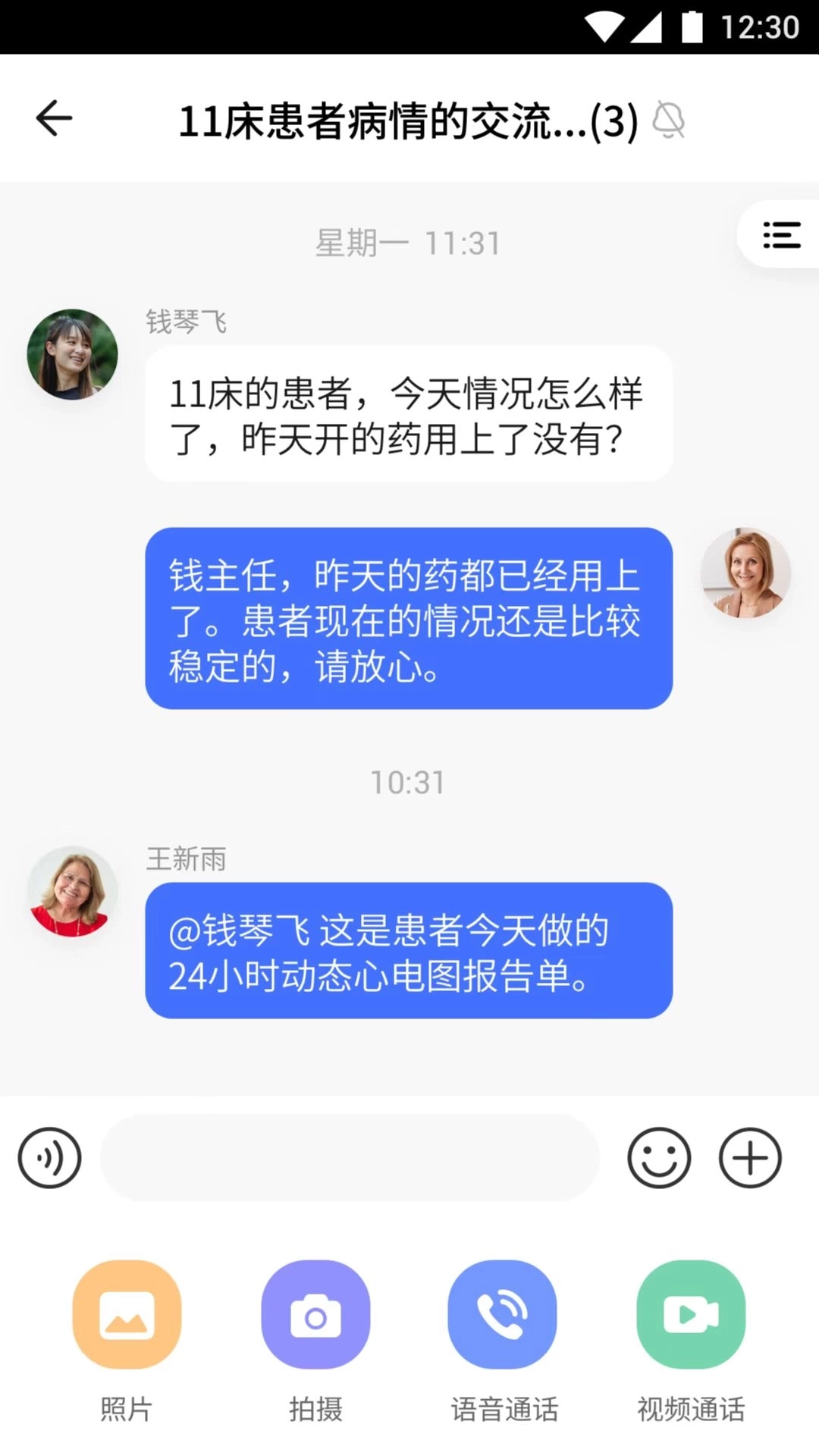This screenshot has height=1456, width=819.
Task: Toggle the plus attachment panel
Action: 750,1158
